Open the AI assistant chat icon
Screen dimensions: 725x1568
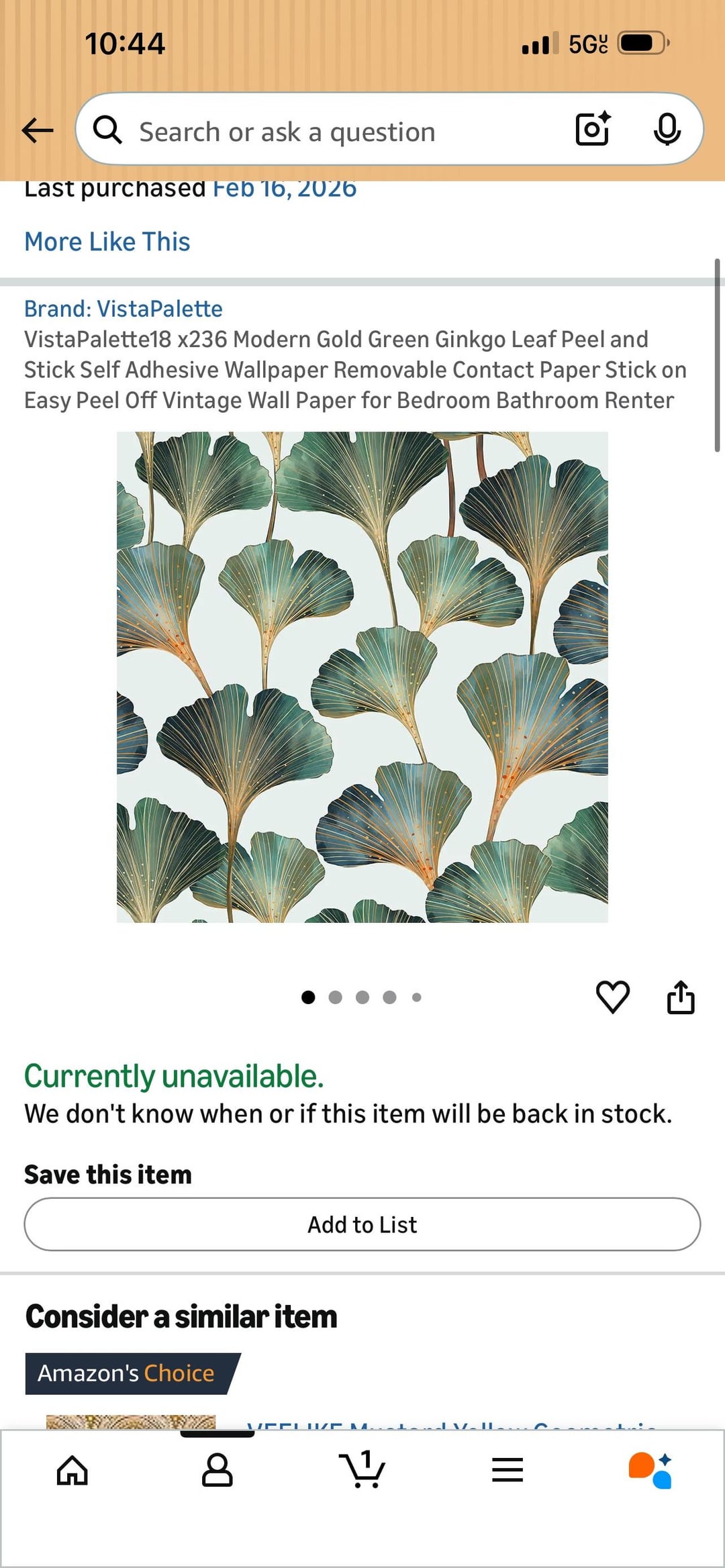650,1470
